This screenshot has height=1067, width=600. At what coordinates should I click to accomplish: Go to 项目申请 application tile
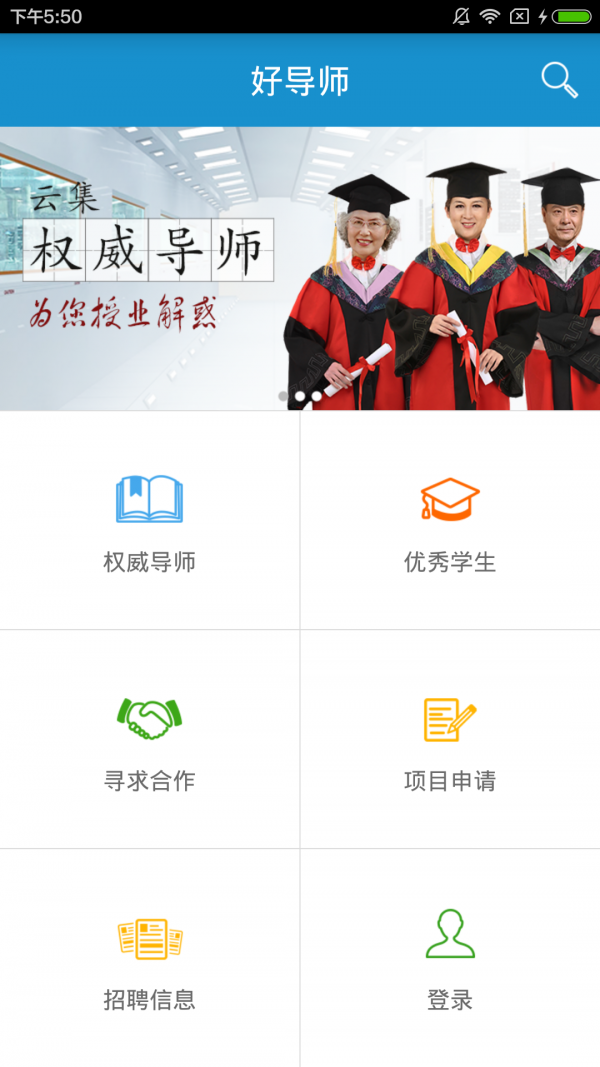click(x=450, y=740)
